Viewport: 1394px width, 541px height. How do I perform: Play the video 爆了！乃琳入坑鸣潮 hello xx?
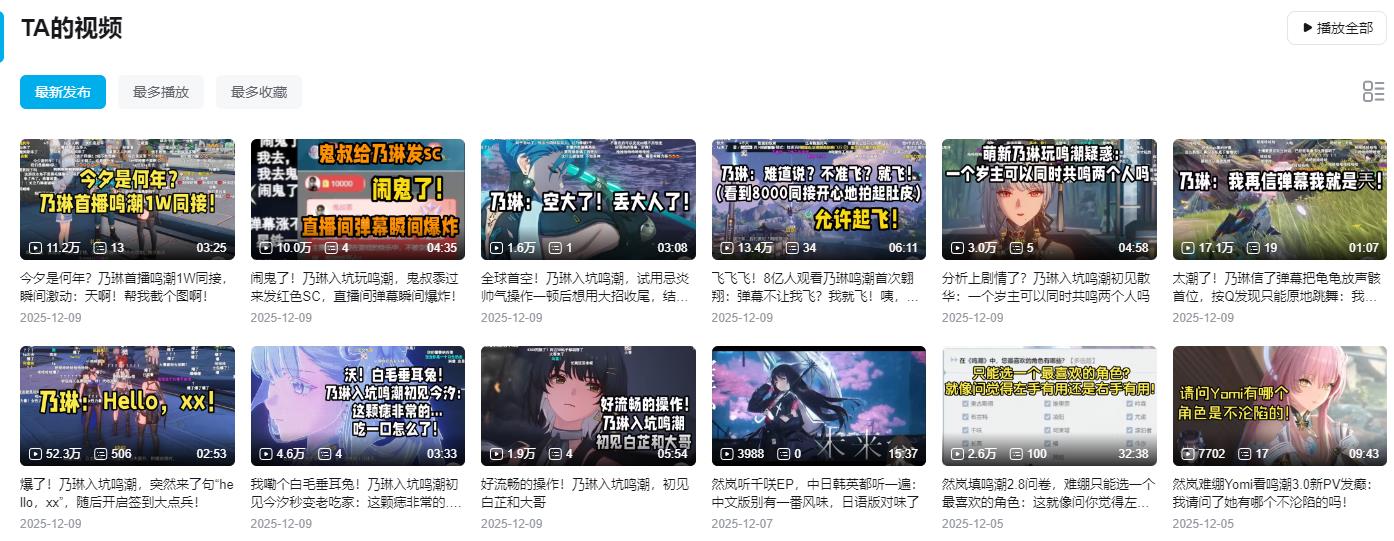[127, 406]
